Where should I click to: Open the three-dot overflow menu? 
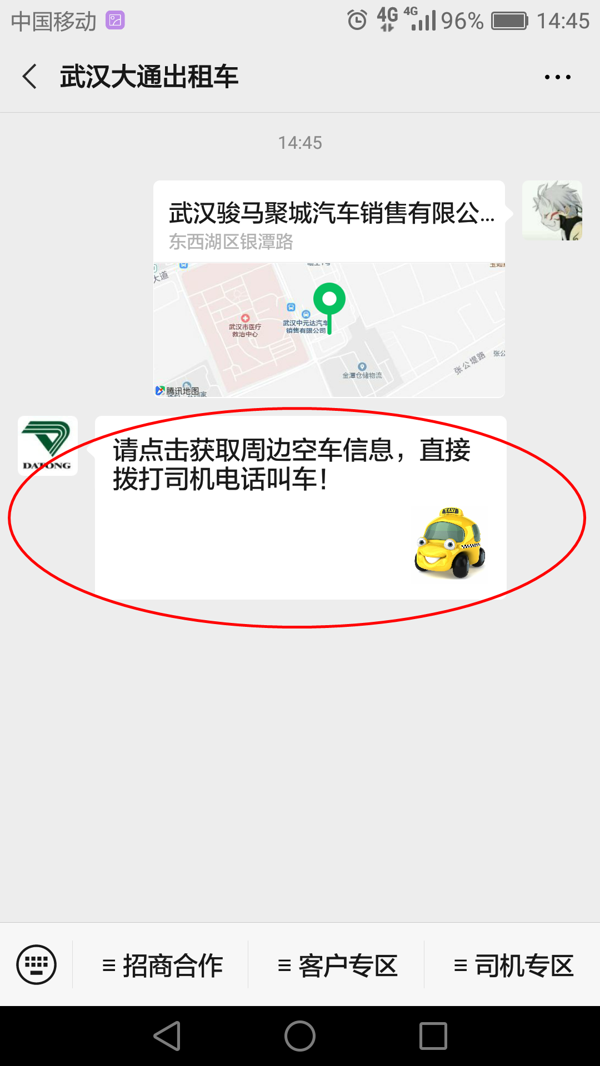tap(557, 77)
